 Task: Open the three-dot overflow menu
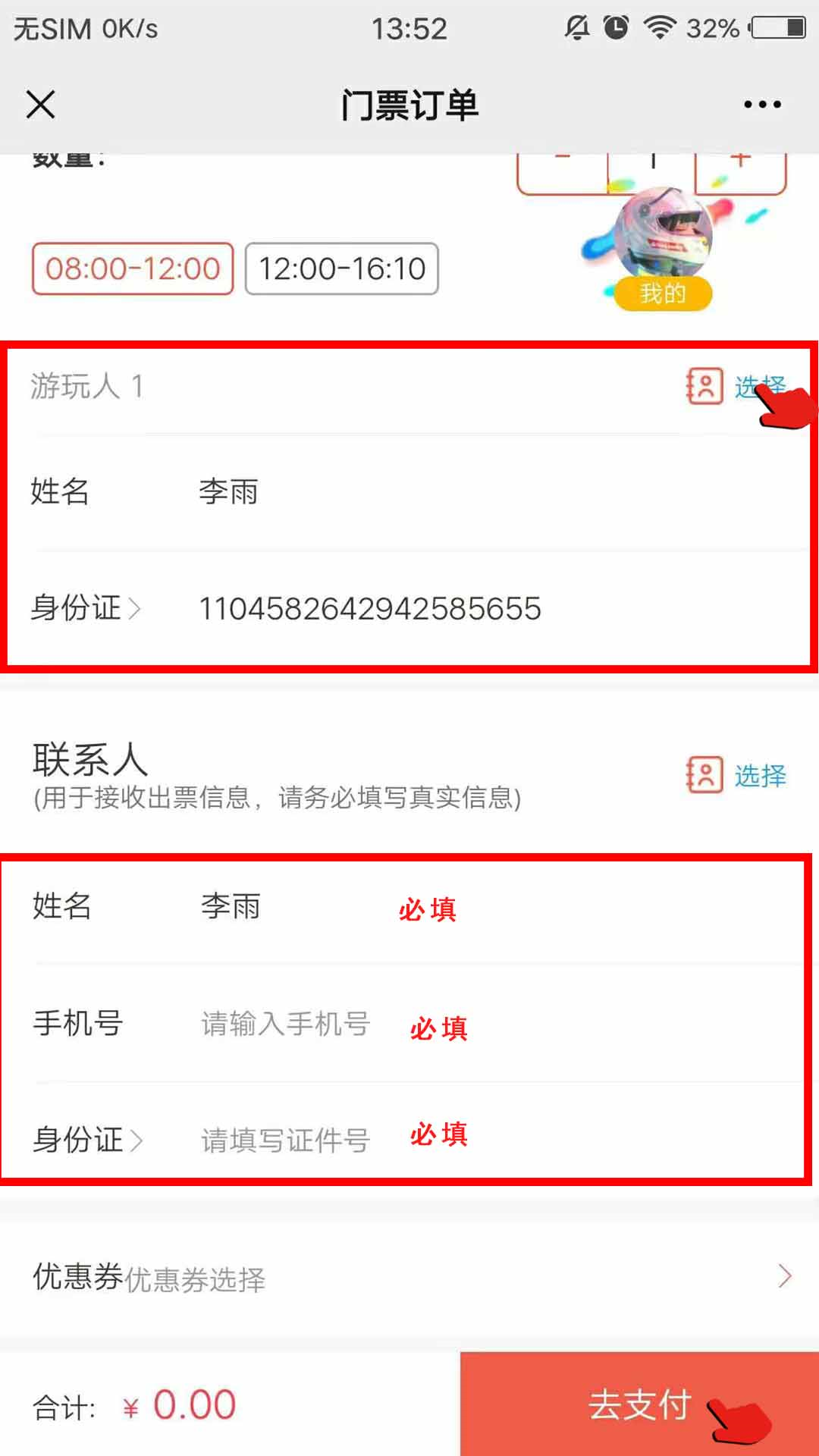pos(762,105)
